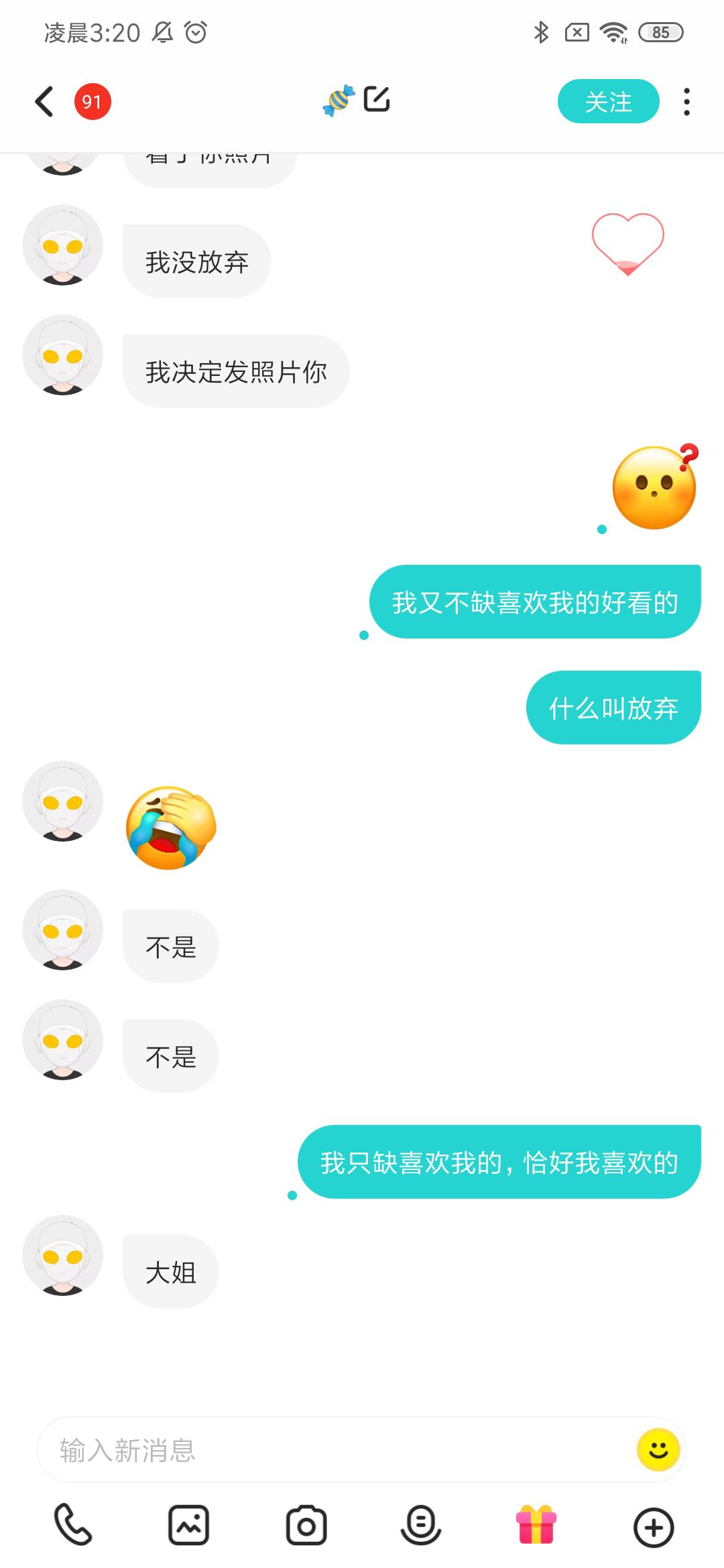Viewport: 724px width, 1568px height.
Task: Open sender's avatar next to 我没放弃
Action: point(63,245)
